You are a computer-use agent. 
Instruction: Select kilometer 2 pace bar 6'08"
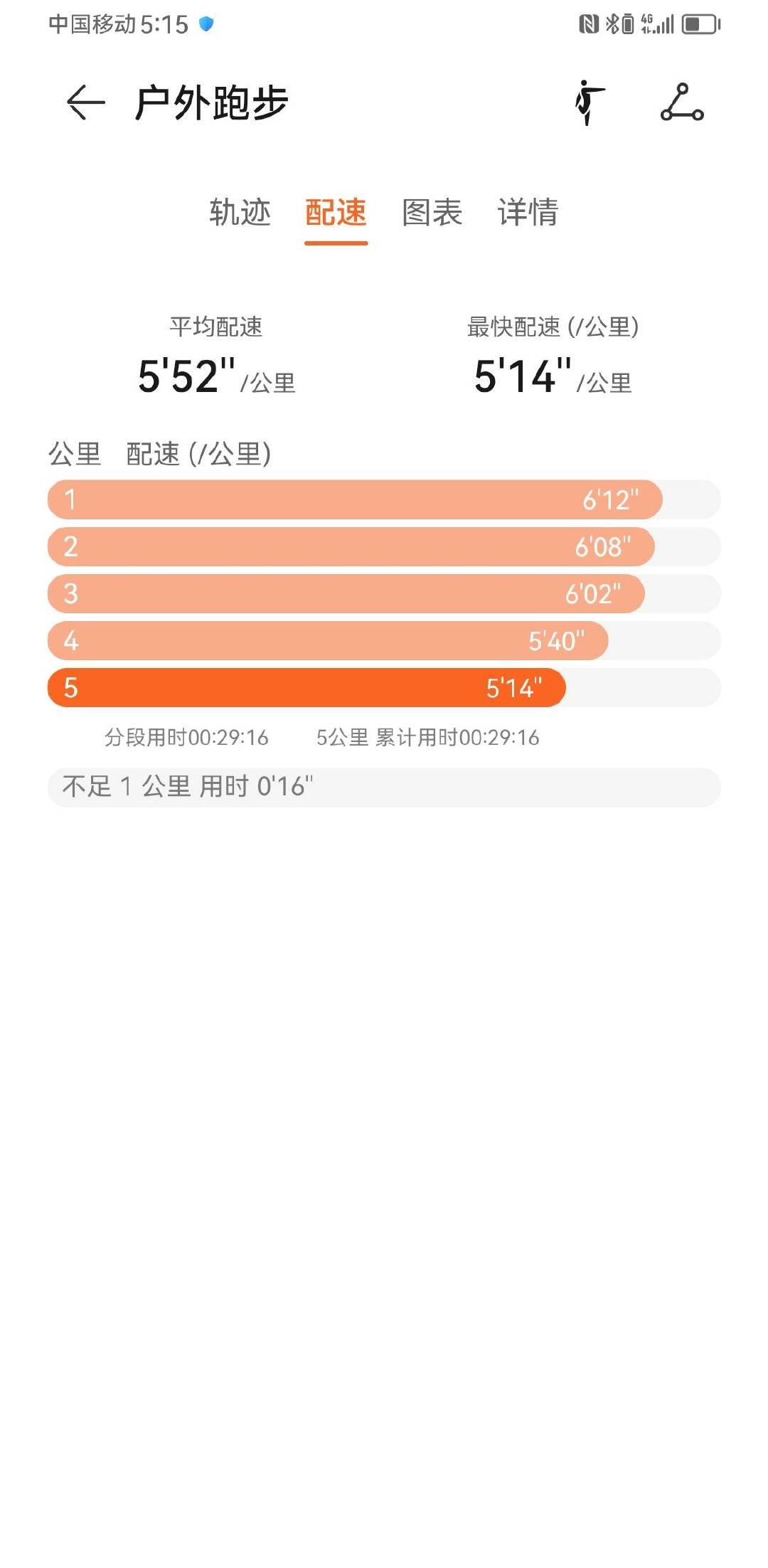(x=384, y=546)
